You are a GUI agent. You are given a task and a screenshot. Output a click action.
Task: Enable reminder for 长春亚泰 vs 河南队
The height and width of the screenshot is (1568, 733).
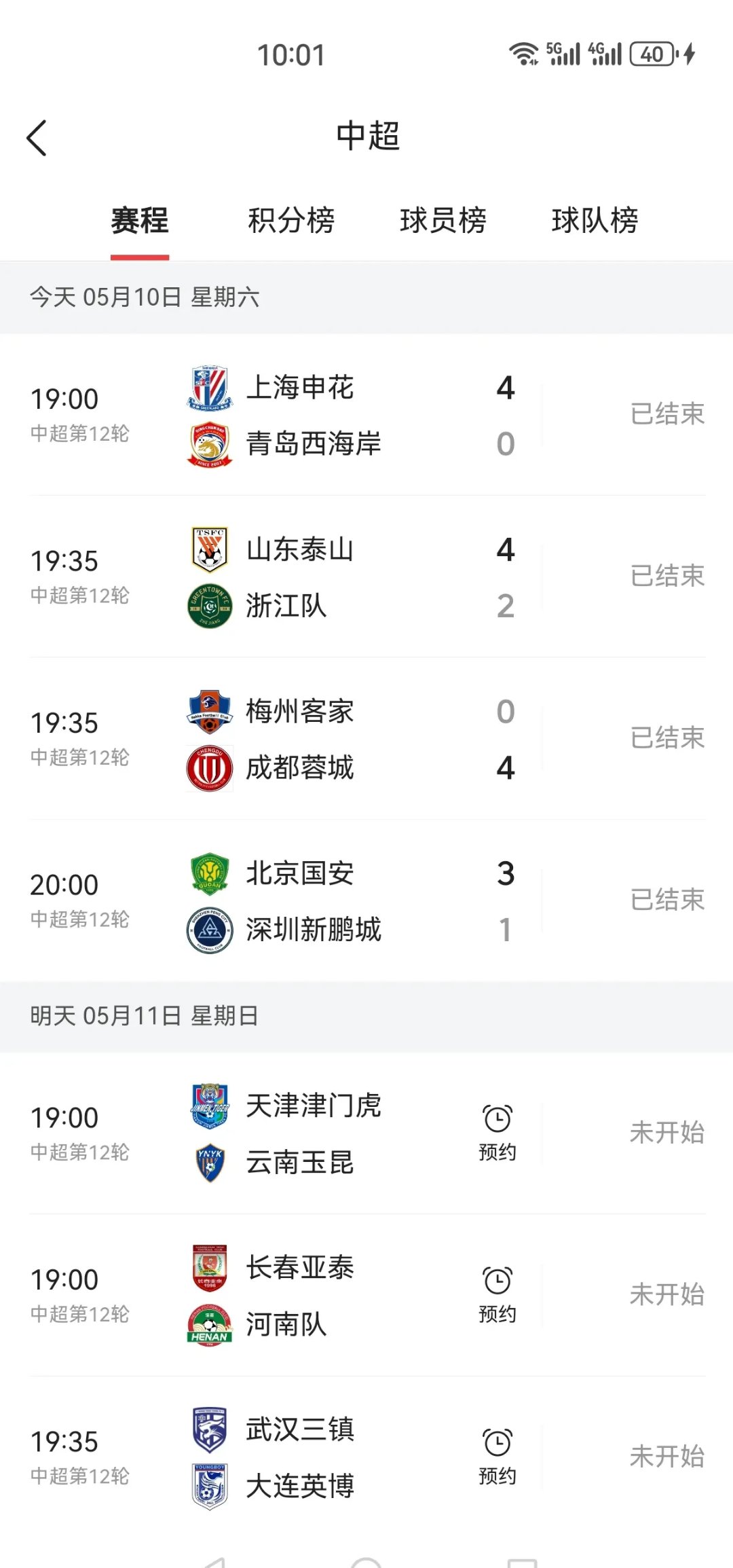497,1290
